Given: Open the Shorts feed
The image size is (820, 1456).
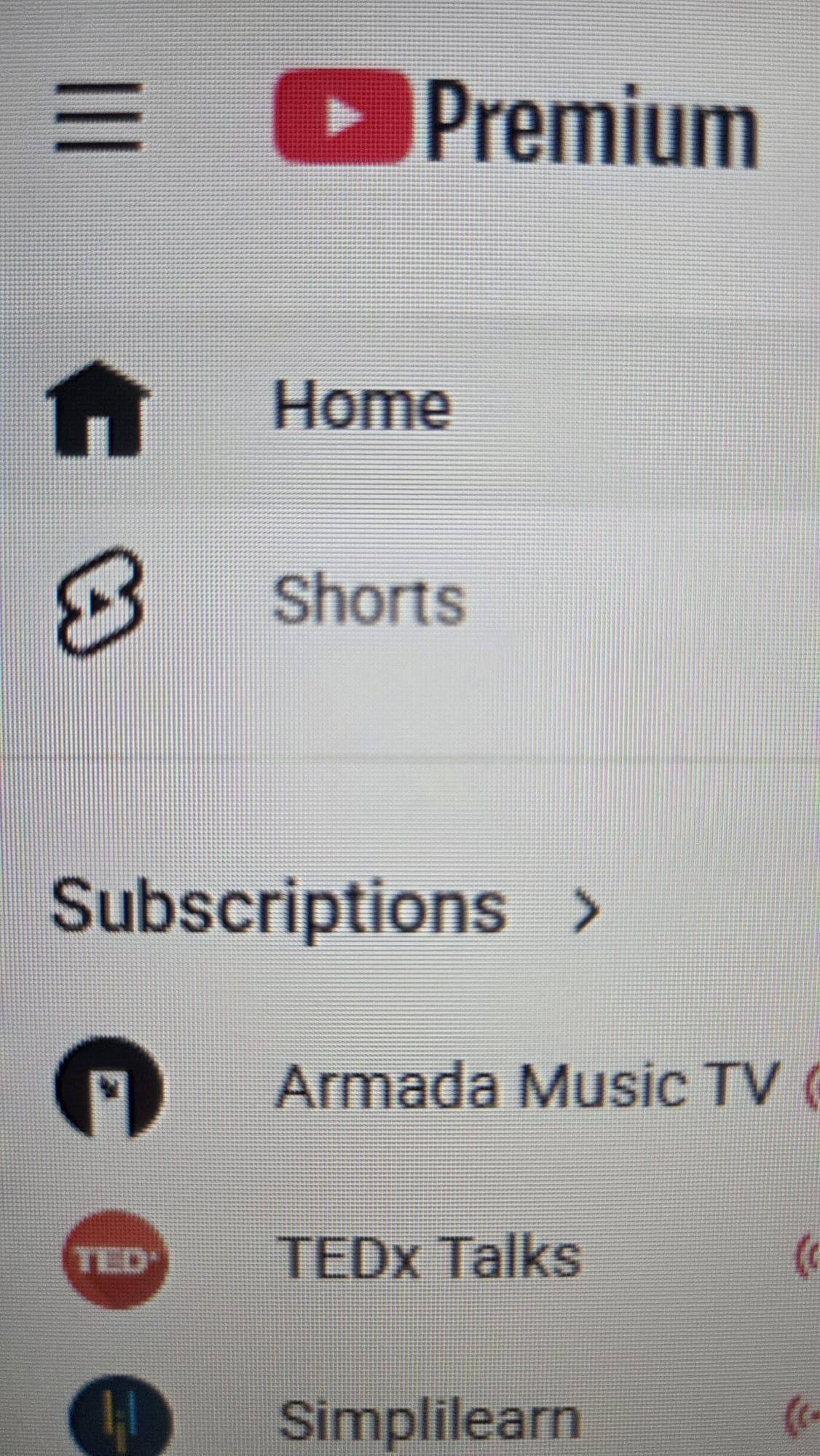Looking at the screenshot, I should pyautogui.click(x=368, y=601).
